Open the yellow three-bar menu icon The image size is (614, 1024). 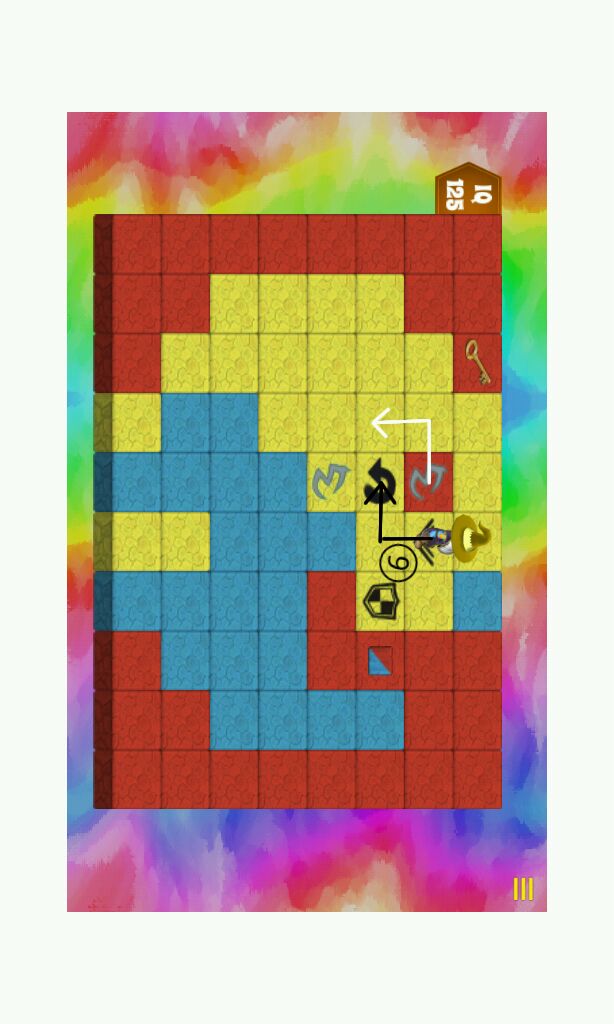(x=523, y=889)
